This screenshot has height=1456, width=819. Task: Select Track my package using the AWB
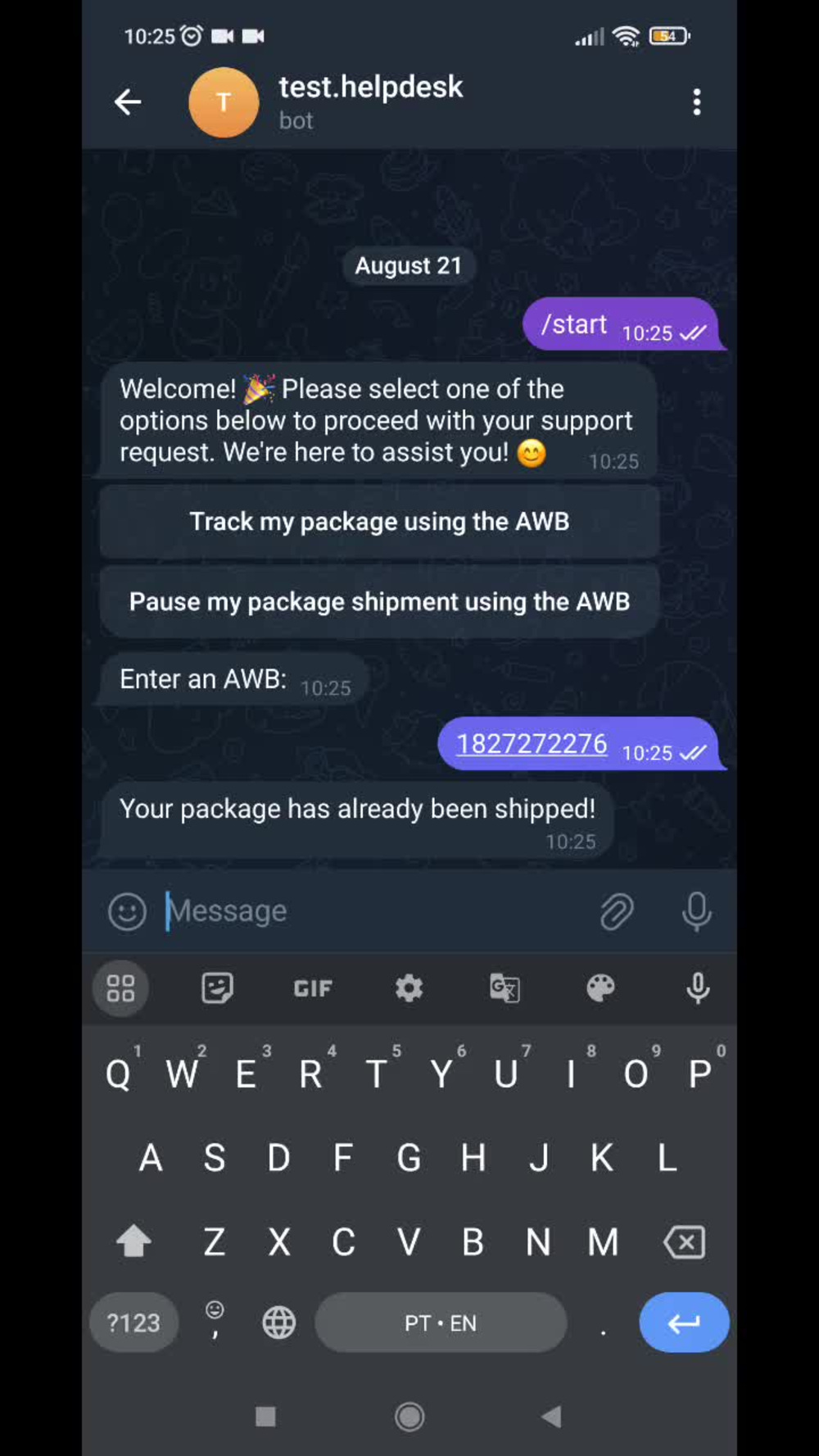click(x=378, y=522)
